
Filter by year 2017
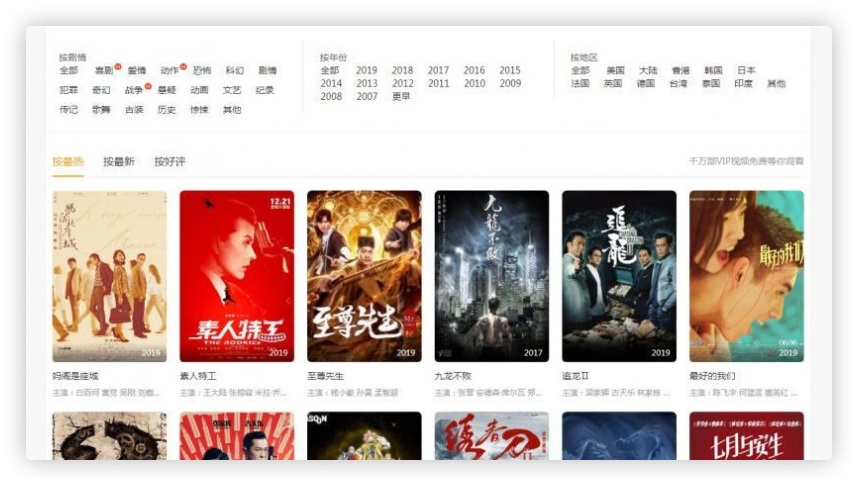click(438, 71)
